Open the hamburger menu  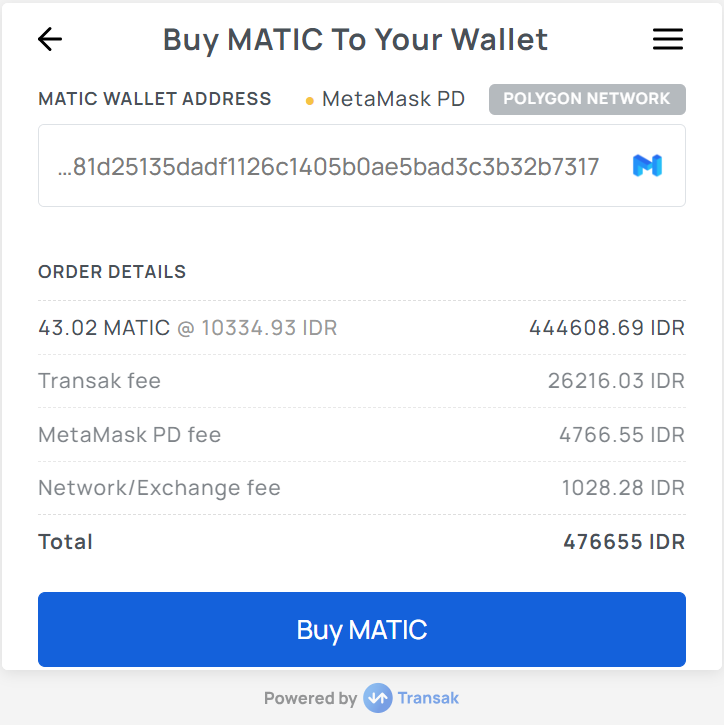pos(667,40)
